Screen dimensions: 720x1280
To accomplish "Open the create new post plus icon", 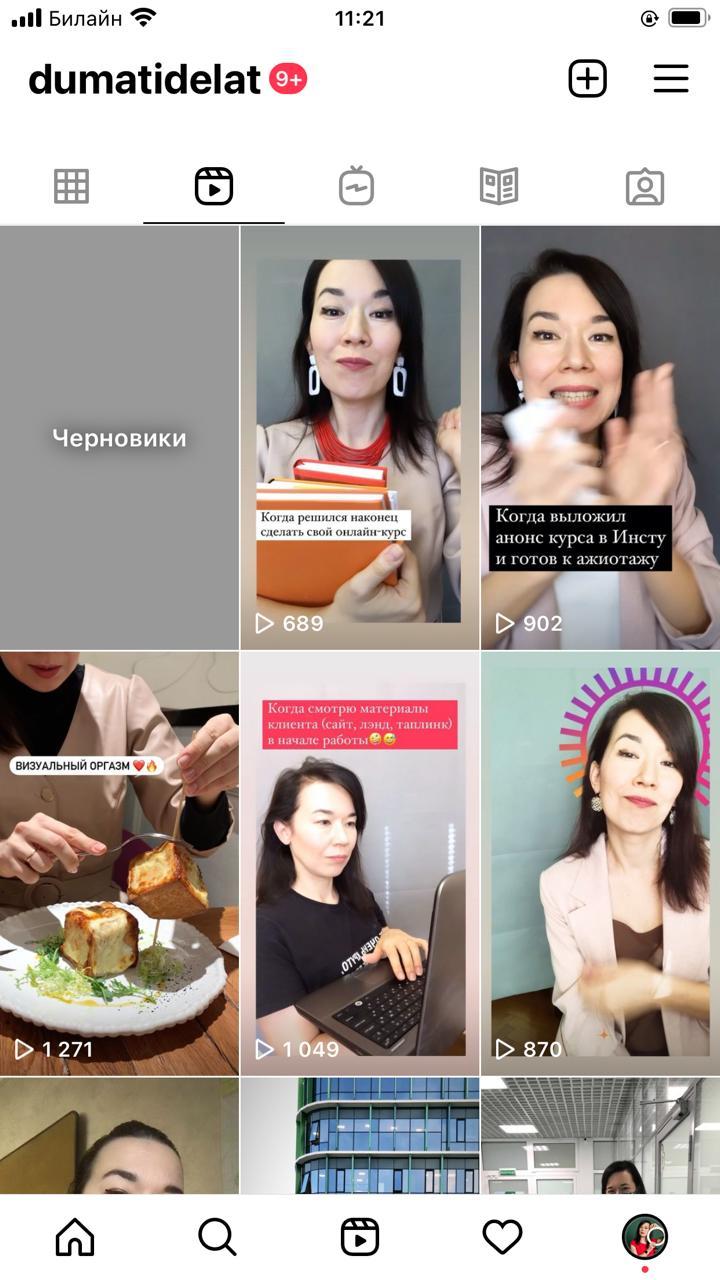I will [x=588, y=79].
